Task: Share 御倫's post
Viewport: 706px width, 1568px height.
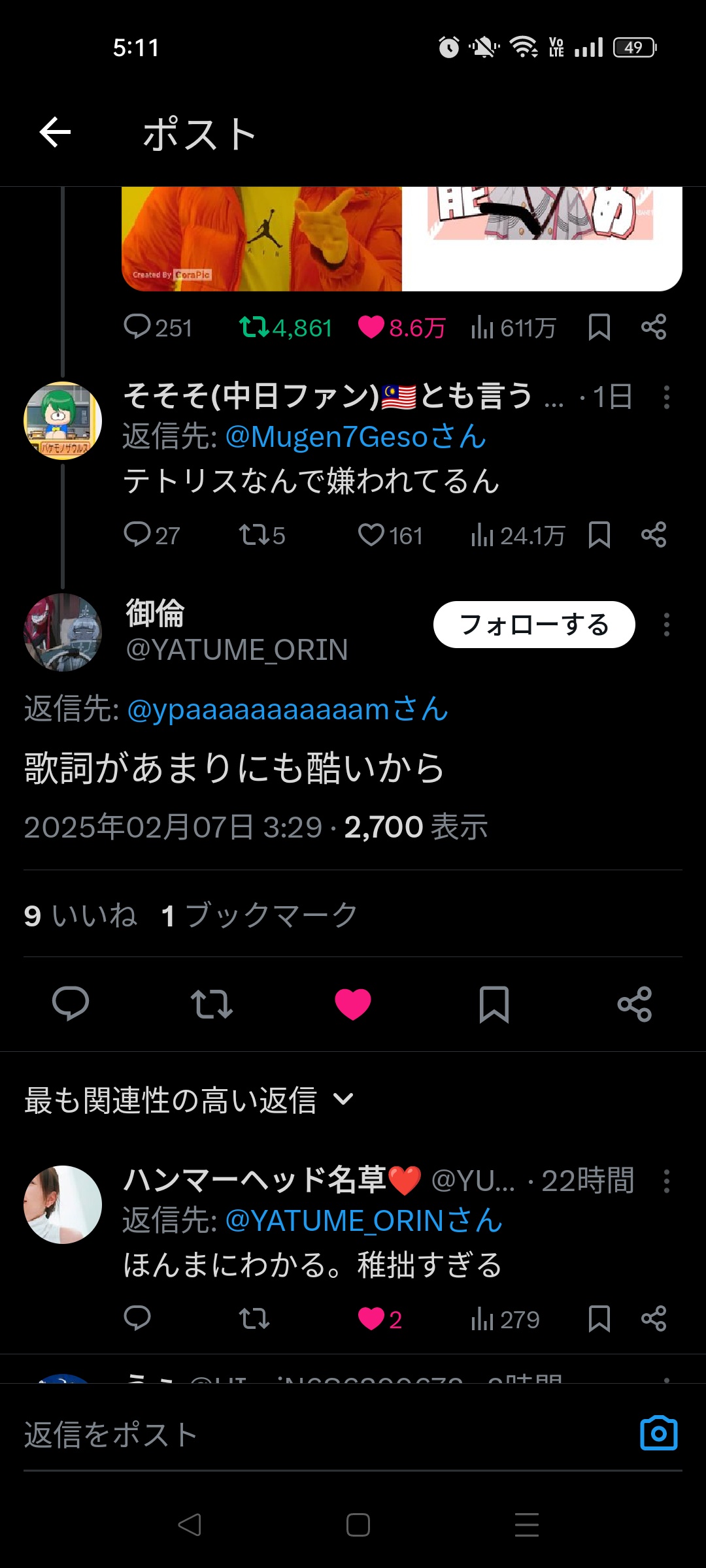Action: pyautogui.click(x=635, y=1004)
